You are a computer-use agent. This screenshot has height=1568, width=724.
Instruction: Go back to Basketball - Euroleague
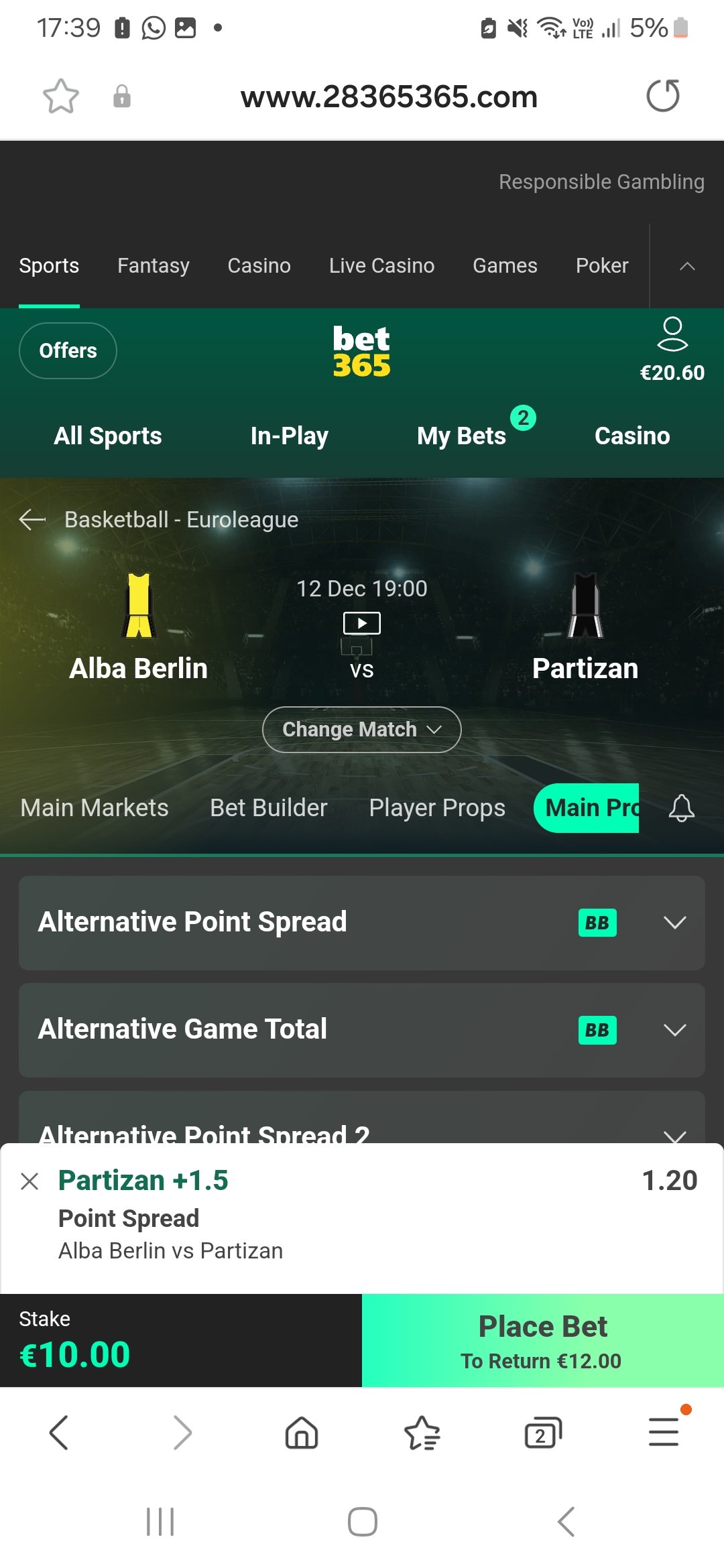pyautogui.click(x=32, y=519)
